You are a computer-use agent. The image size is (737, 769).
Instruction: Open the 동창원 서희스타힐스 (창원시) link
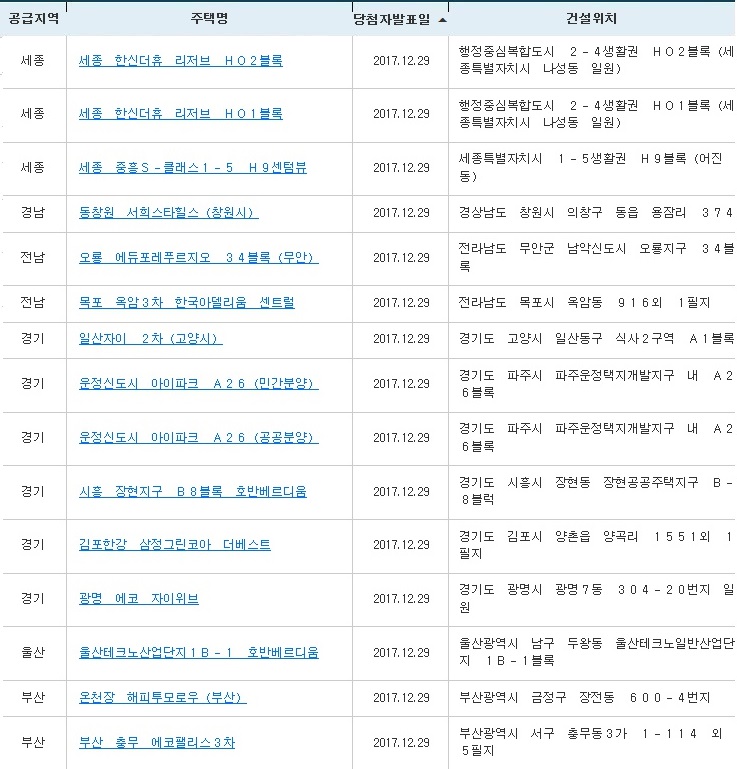[168, 213]
